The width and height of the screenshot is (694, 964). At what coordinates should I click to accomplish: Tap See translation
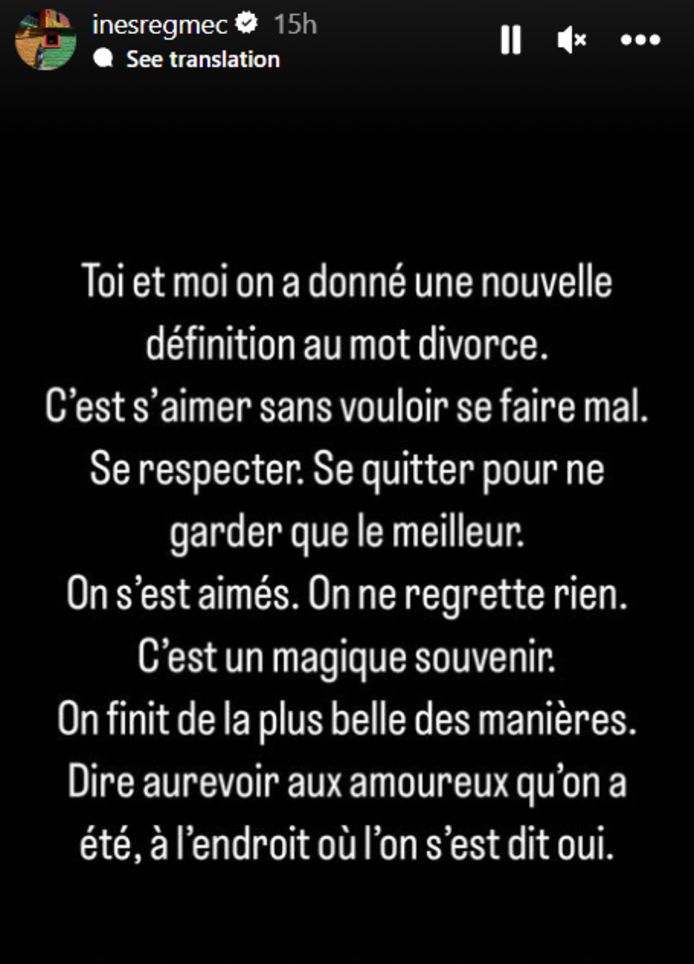202,59
